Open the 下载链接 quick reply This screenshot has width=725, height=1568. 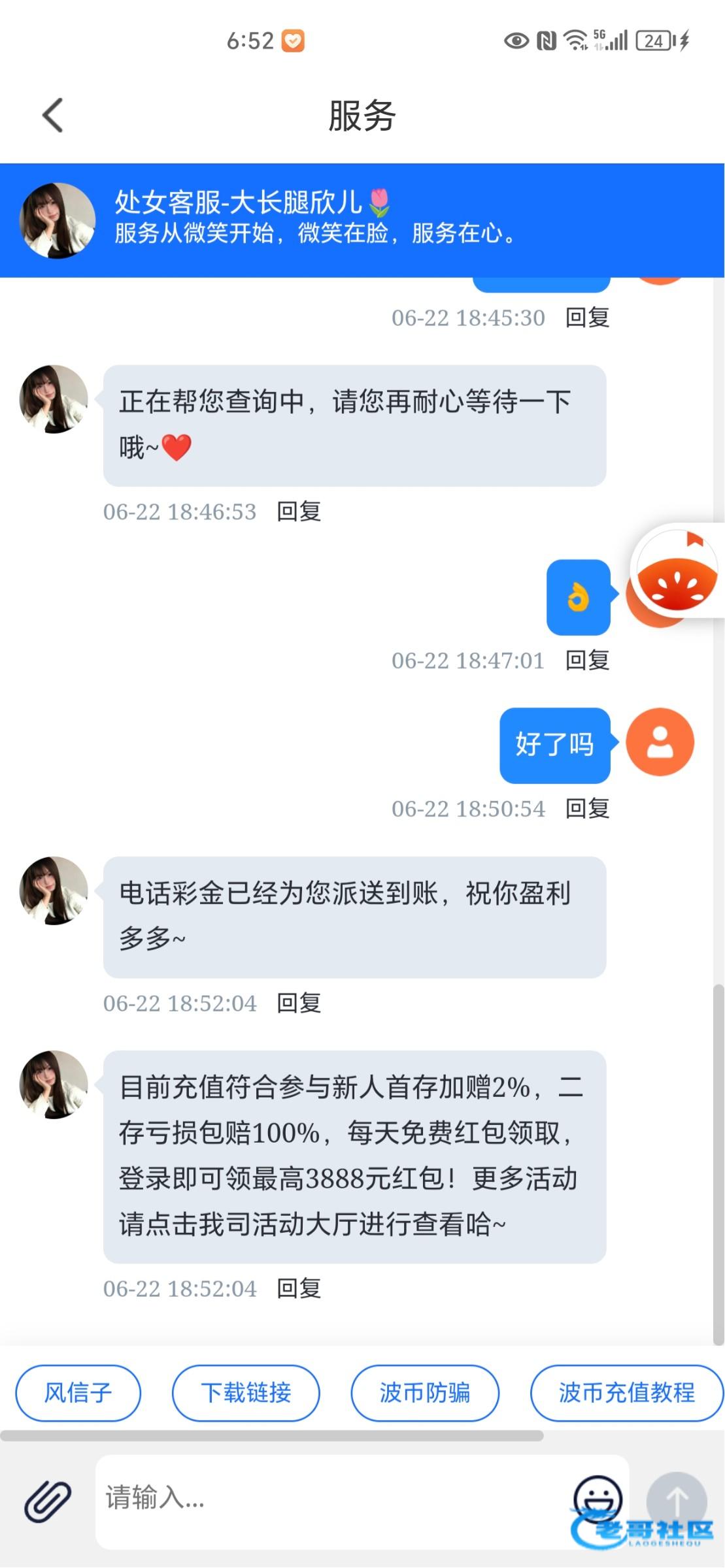tap(246, 1393)
